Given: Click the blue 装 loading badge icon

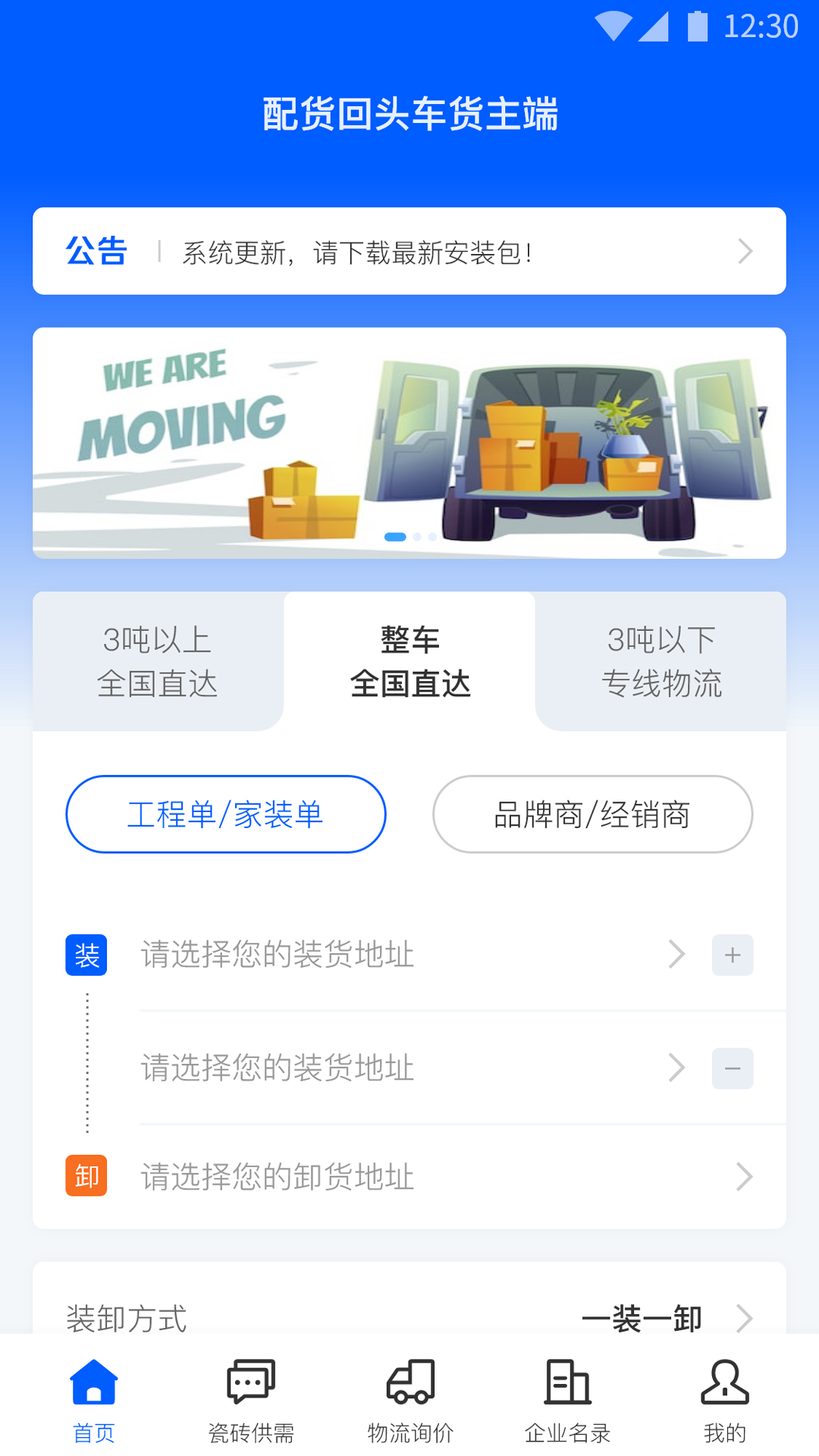Looking at the screenshot, I should pyautogui.click(x=86, y=955).
